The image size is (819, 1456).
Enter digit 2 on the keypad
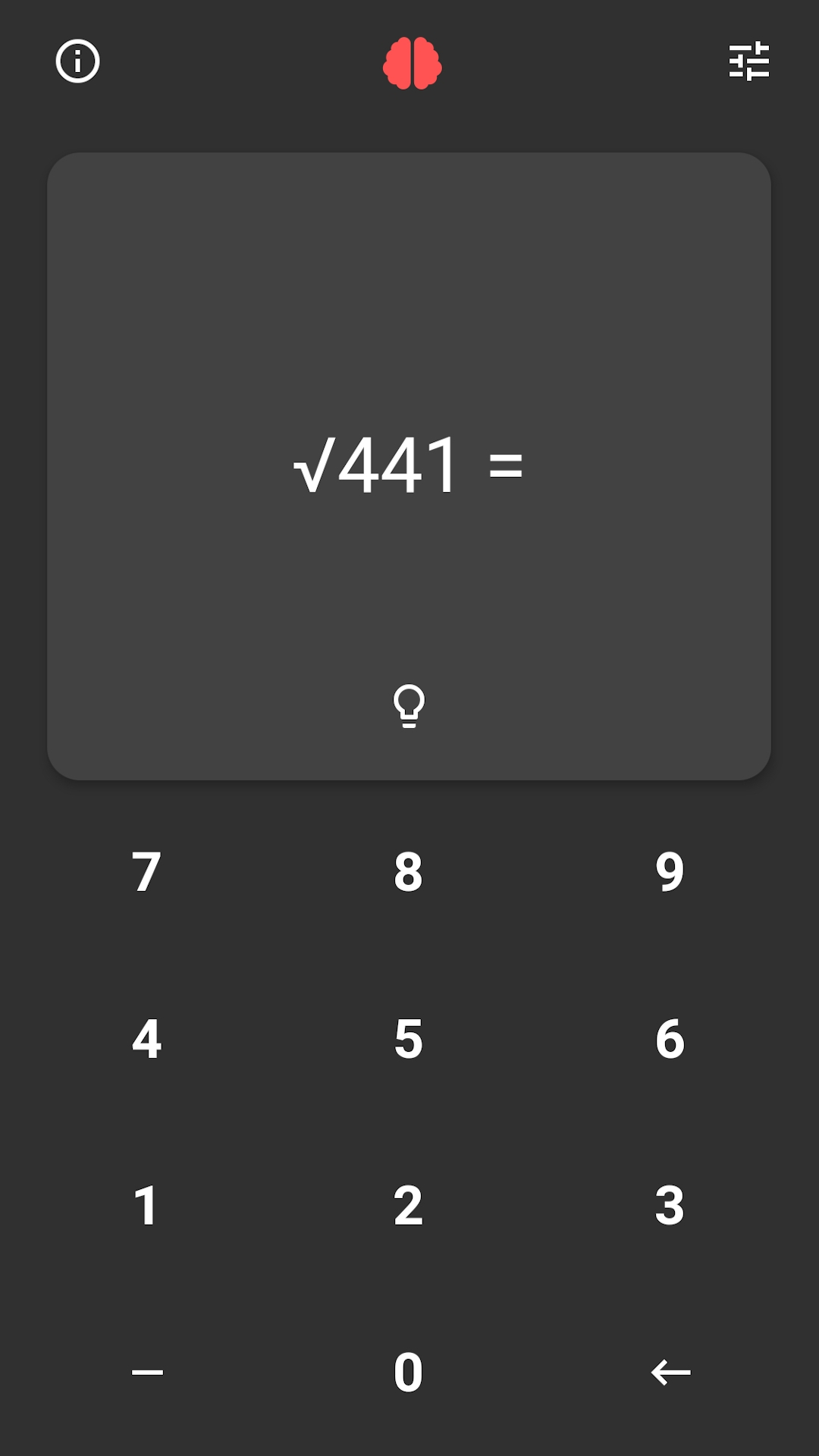(408, 1205)
